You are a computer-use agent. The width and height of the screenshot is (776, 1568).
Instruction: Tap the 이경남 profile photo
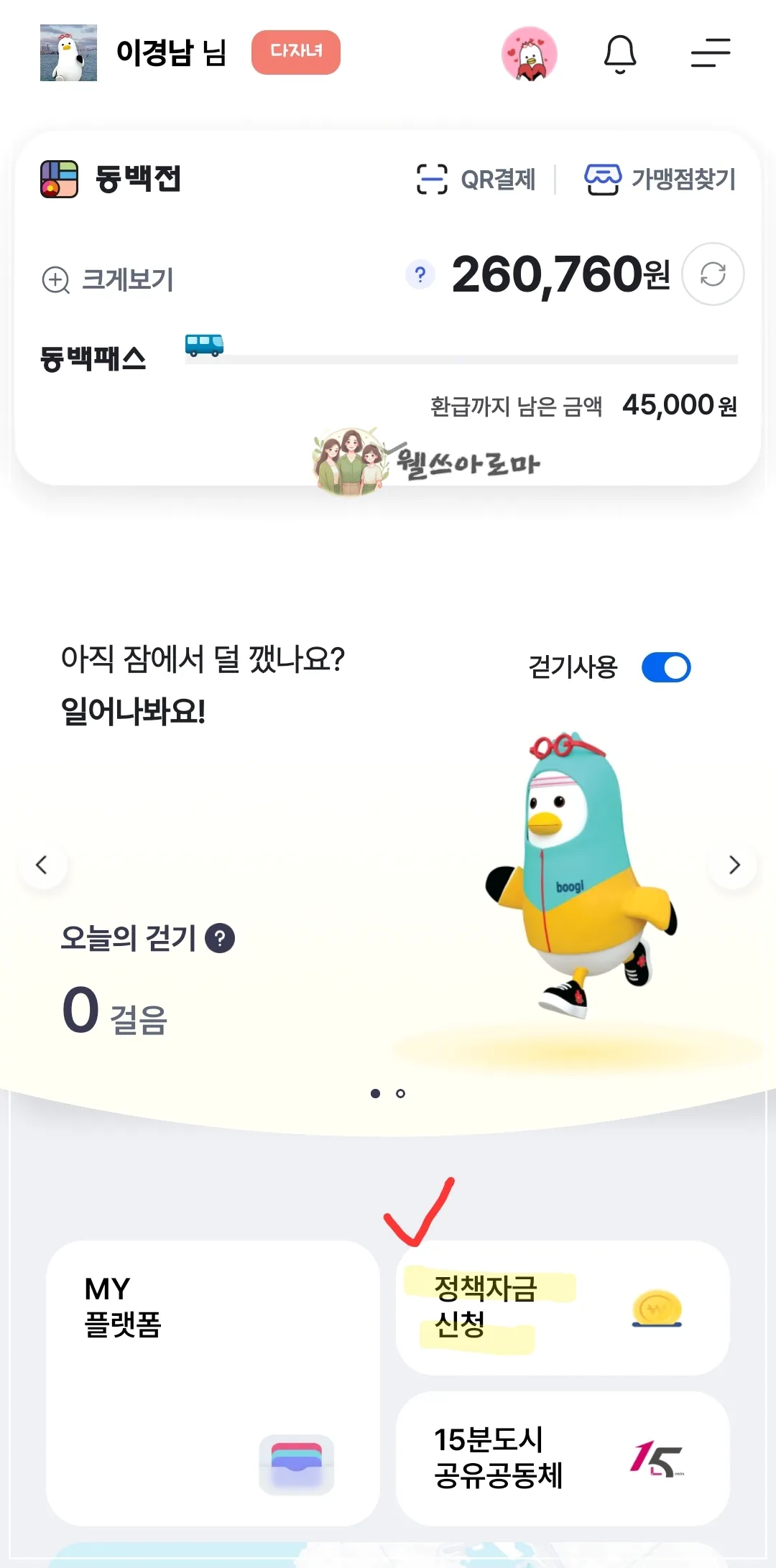[69, 54]
